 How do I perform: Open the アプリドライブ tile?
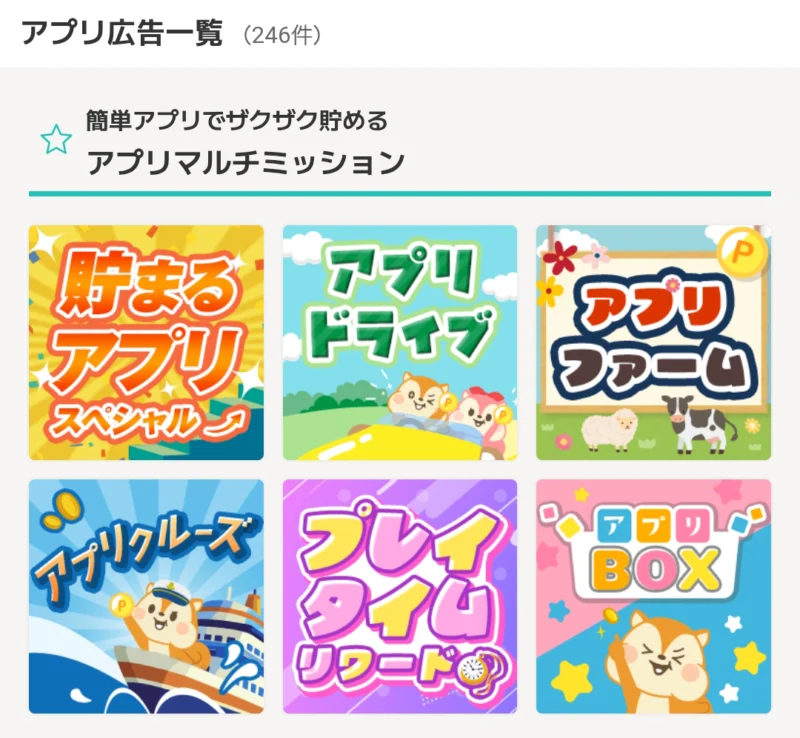pyautogui.click(x=400, y=342)
